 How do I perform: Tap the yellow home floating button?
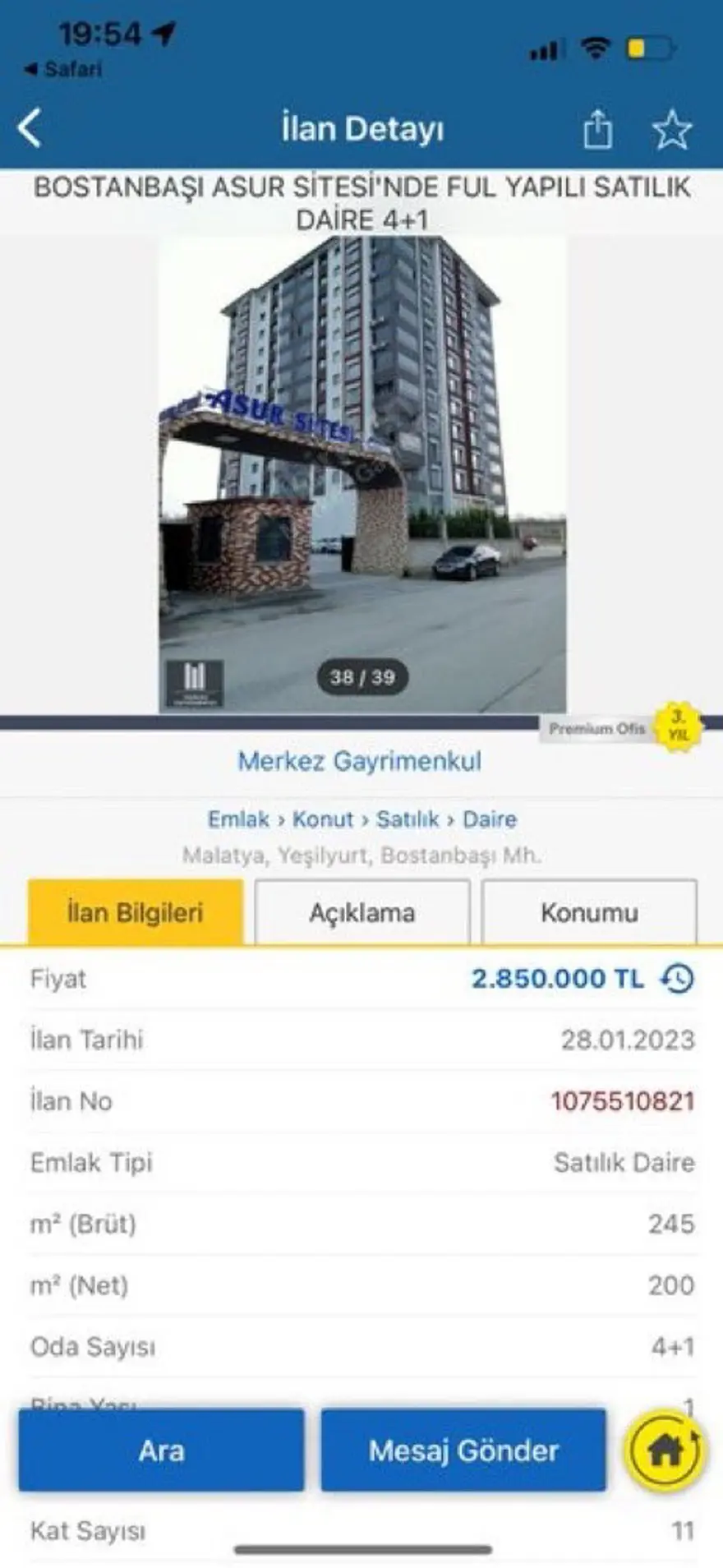[x=664, y=1450]
